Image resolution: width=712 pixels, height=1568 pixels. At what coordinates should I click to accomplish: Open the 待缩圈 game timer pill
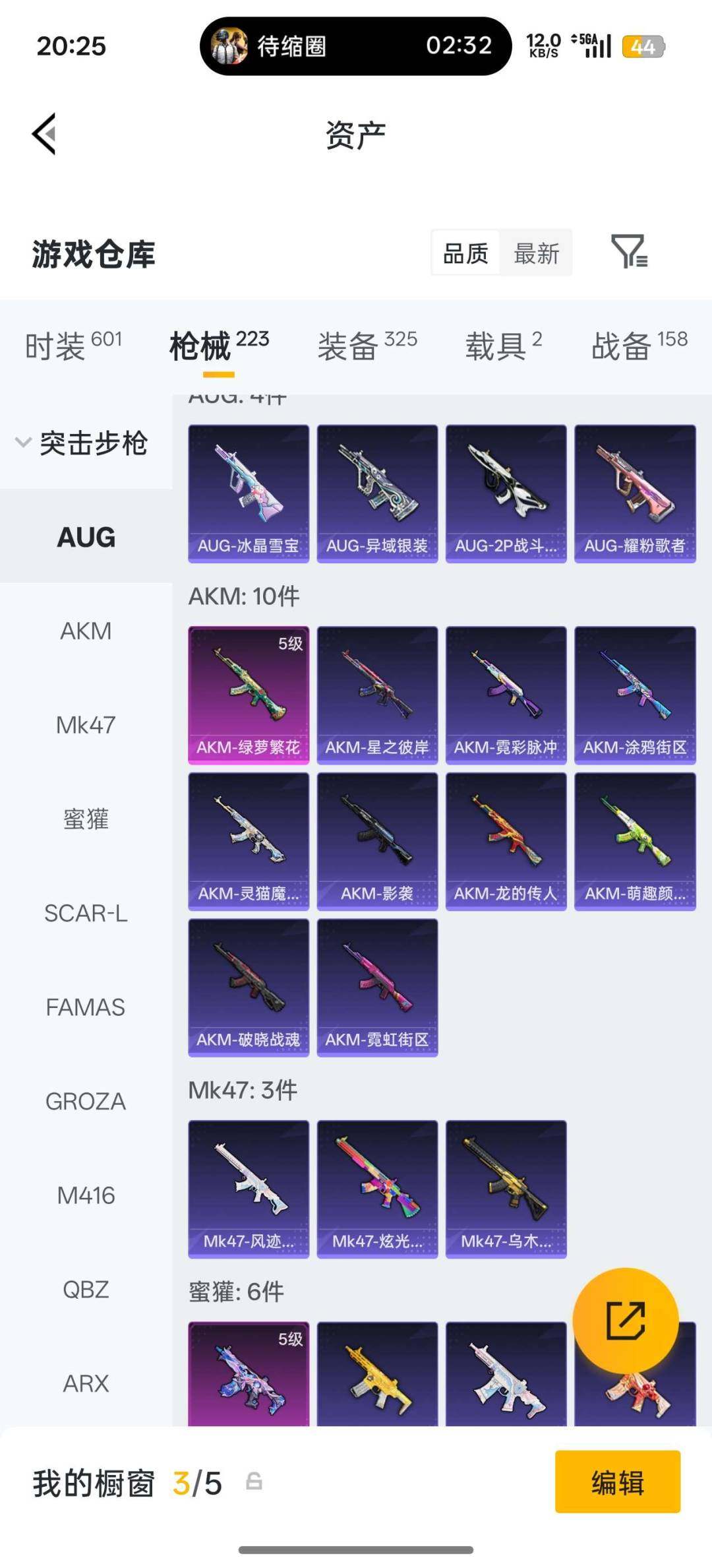(355, 46)
